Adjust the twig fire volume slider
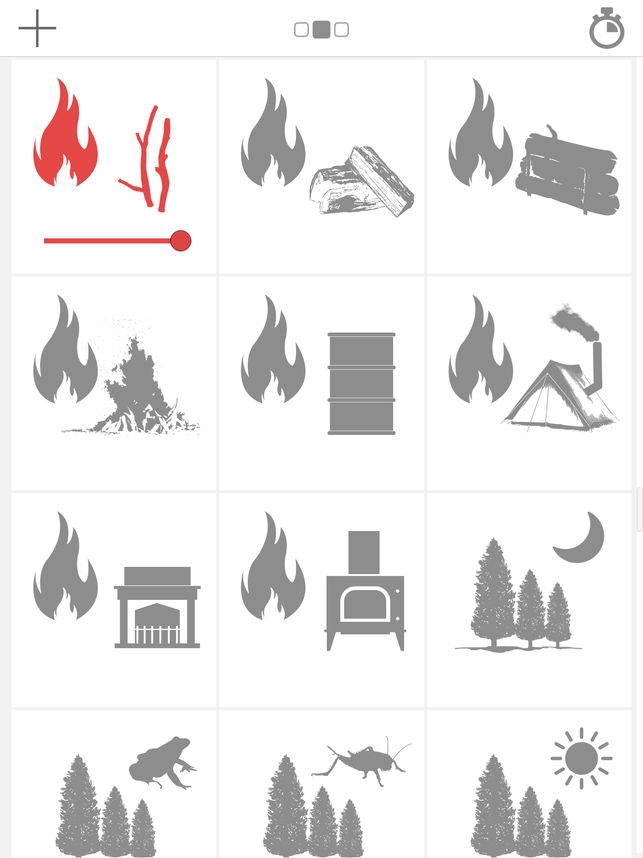The width and height of the screenshot is (643, 858). tap(180, 240)
